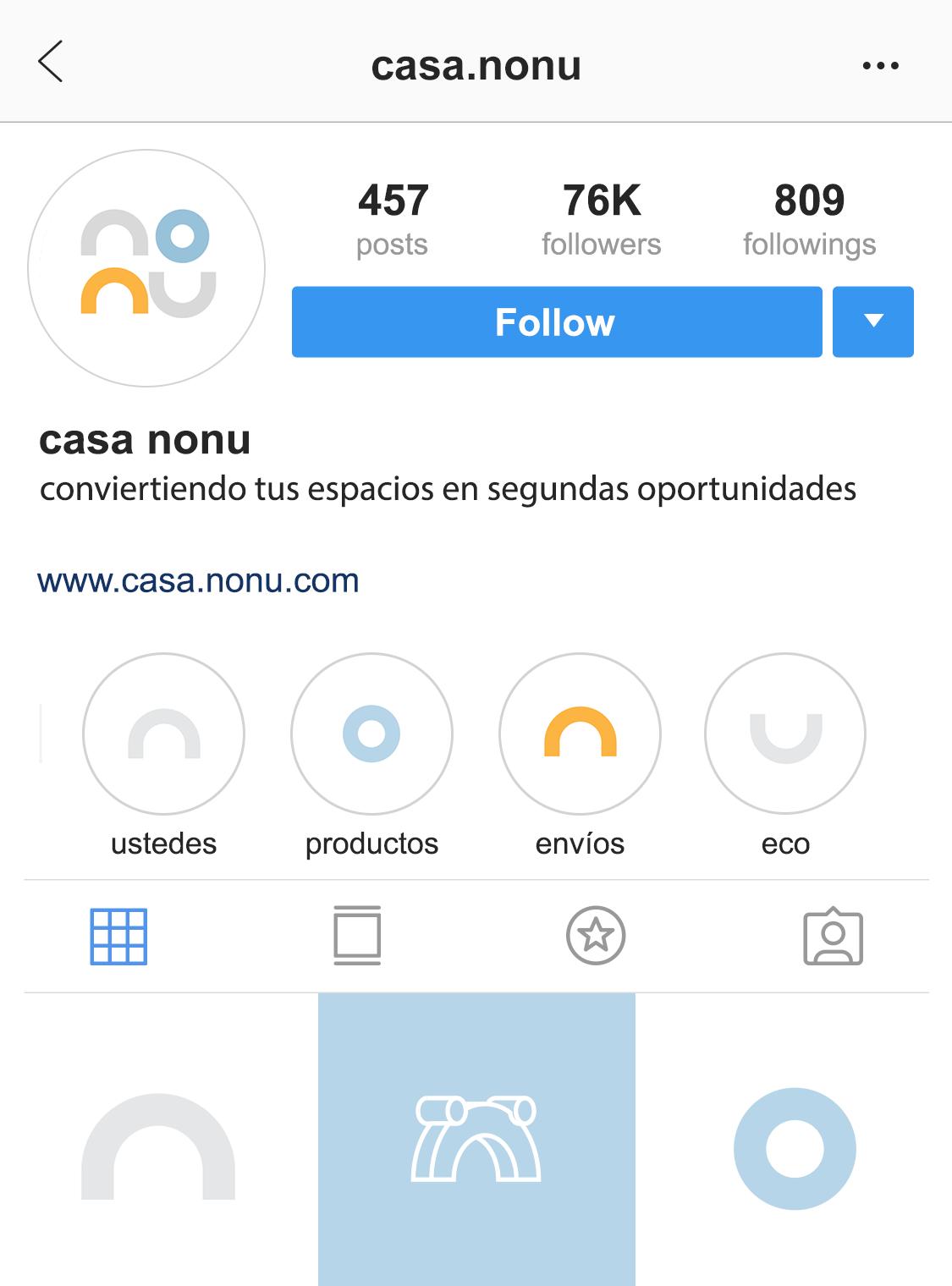Open the www.casa.nonu.com website link
This screenshot has height=1286, width=952.
pos(199,581)
